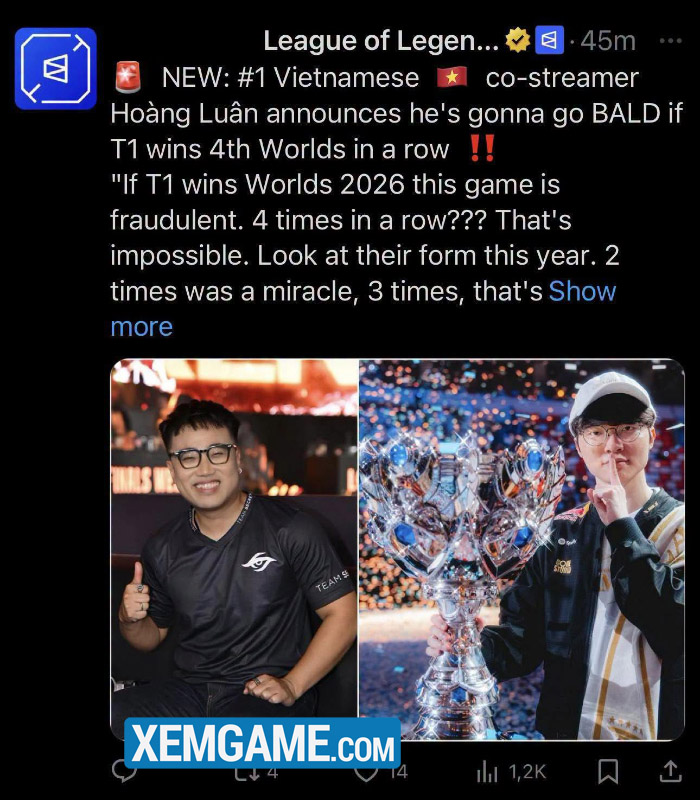Open the League of Legends account avatar
700x800 pixels.
coord(56,69)
